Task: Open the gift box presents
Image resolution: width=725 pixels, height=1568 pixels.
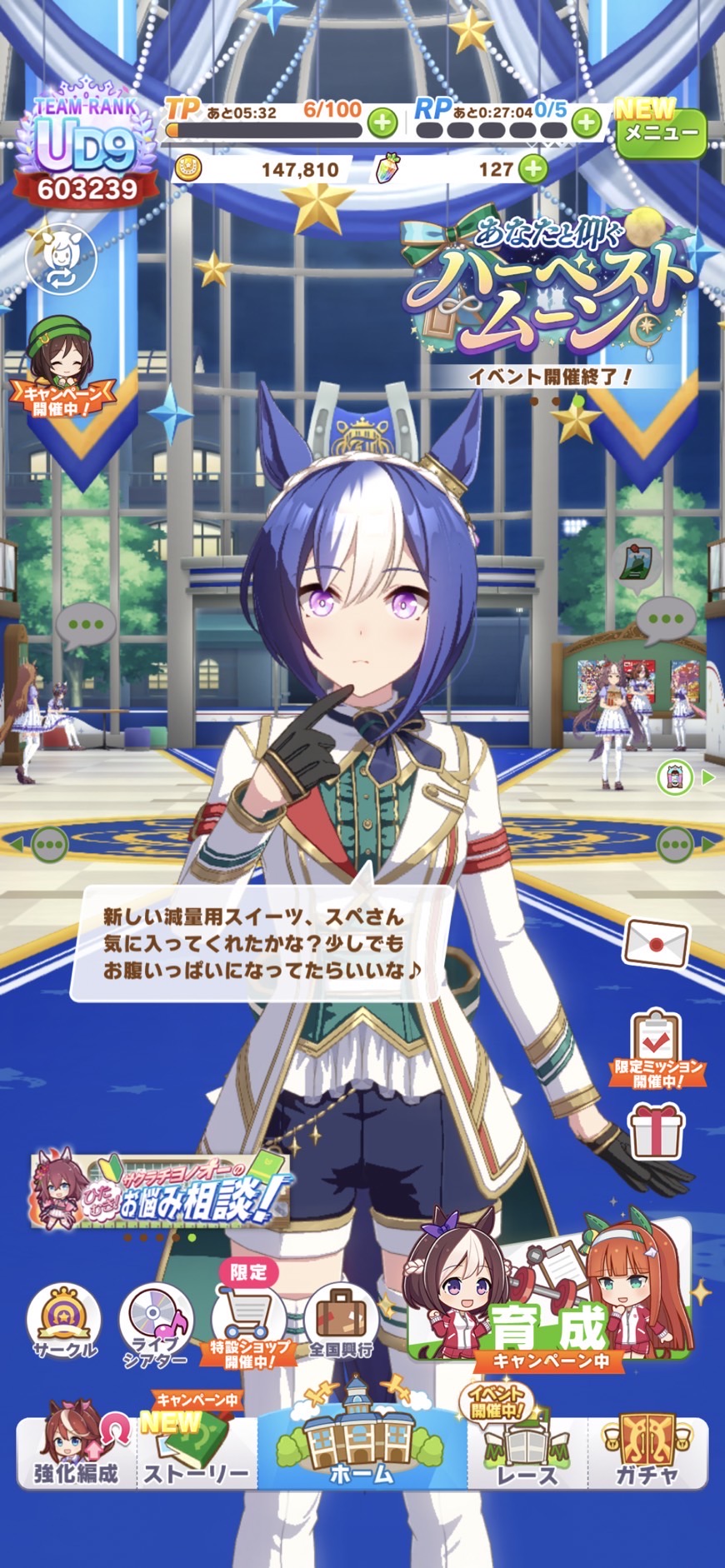Action: tap(656, 1131)
